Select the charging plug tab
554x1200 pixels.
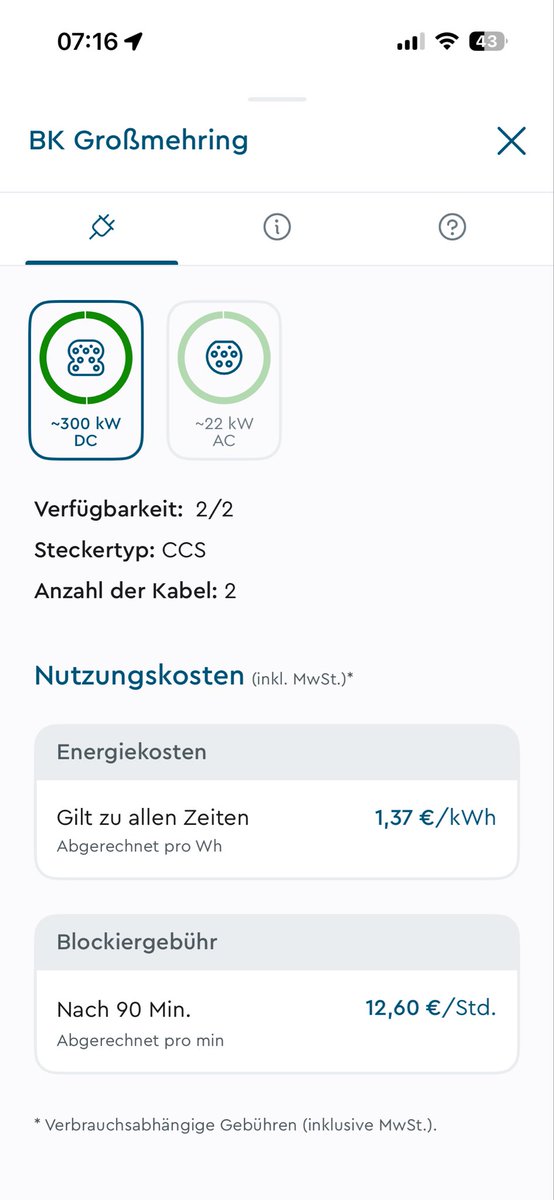click(102, 228)
